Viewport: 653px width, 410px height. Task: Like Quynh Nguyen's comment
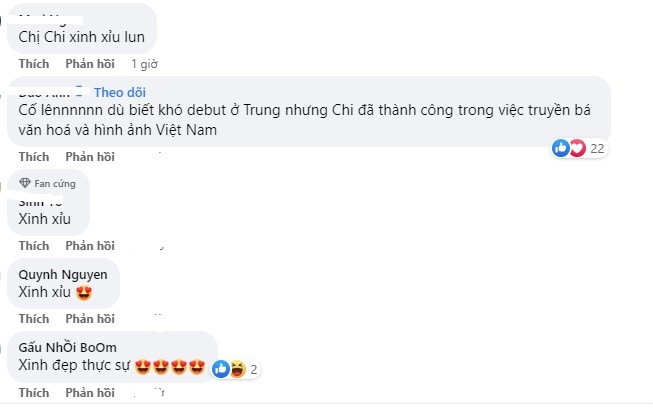(x=33, y=319)
